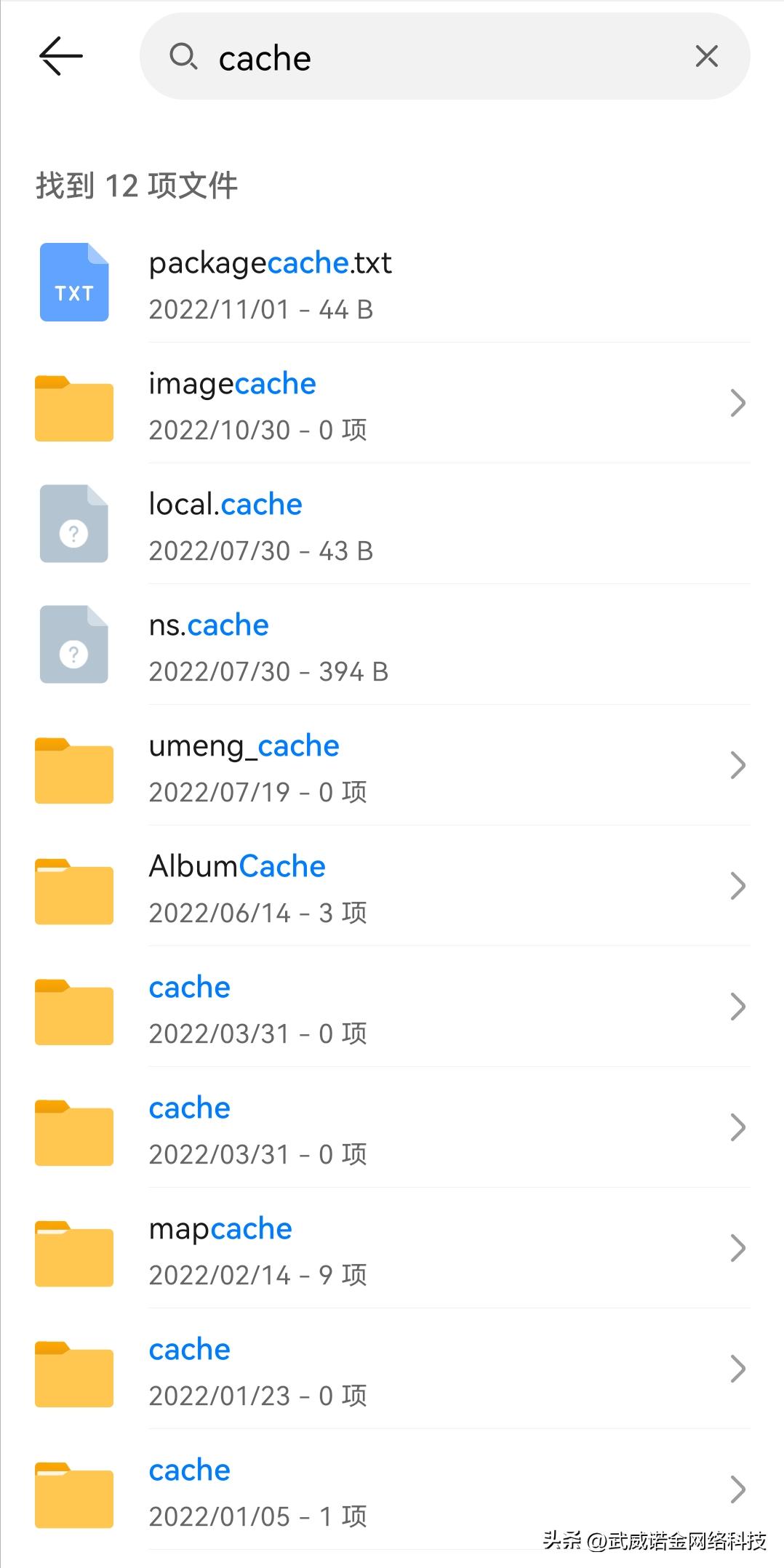Open the imagecache folder icon

point(73,407)
